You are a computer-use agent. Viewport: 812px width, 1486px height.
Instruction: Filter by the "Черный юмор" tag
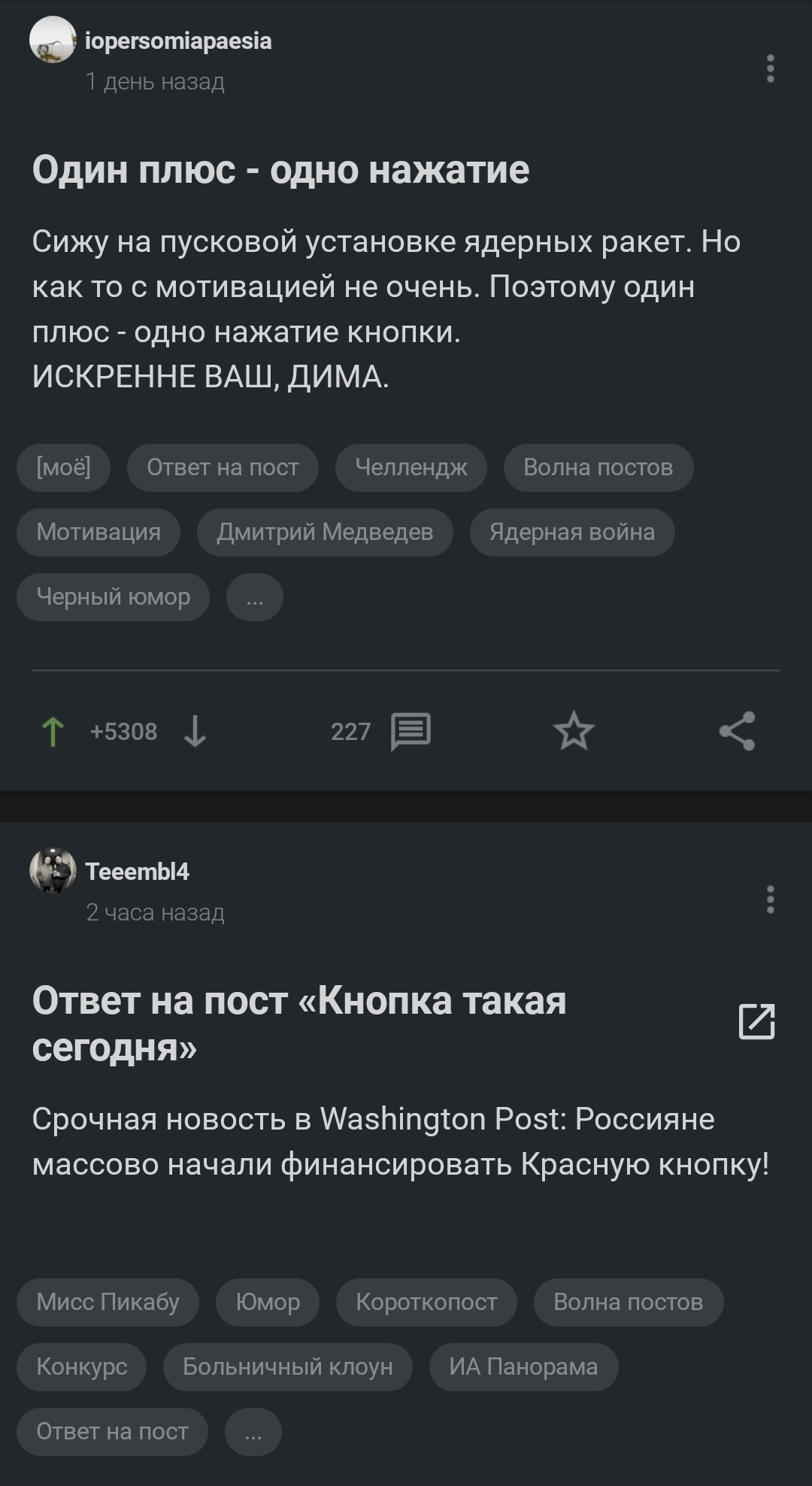click(x=114, y=597)
